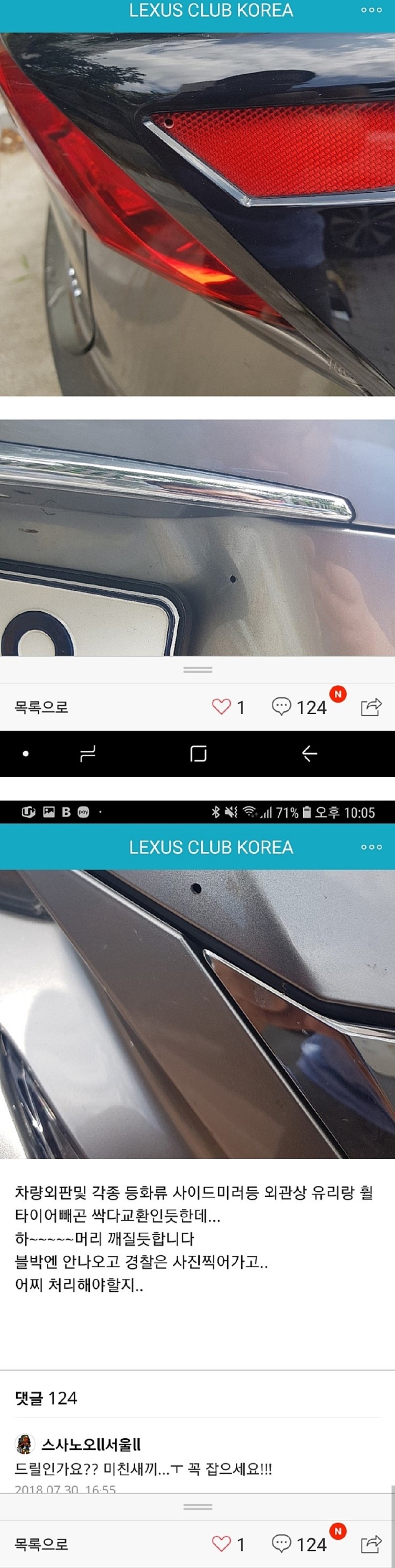Tap 목록으로 just above the system navigation bar
This screenshot has width=395, height=1568.
[42, 707]
